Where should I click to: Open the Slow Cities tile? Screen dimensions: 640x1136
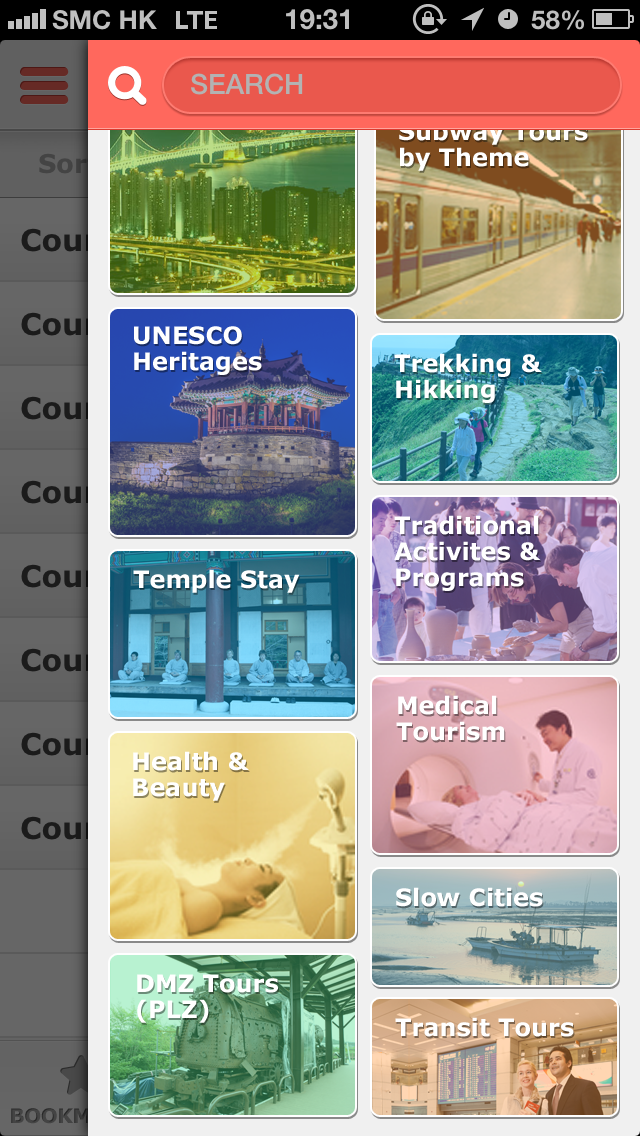pos(495,927)
